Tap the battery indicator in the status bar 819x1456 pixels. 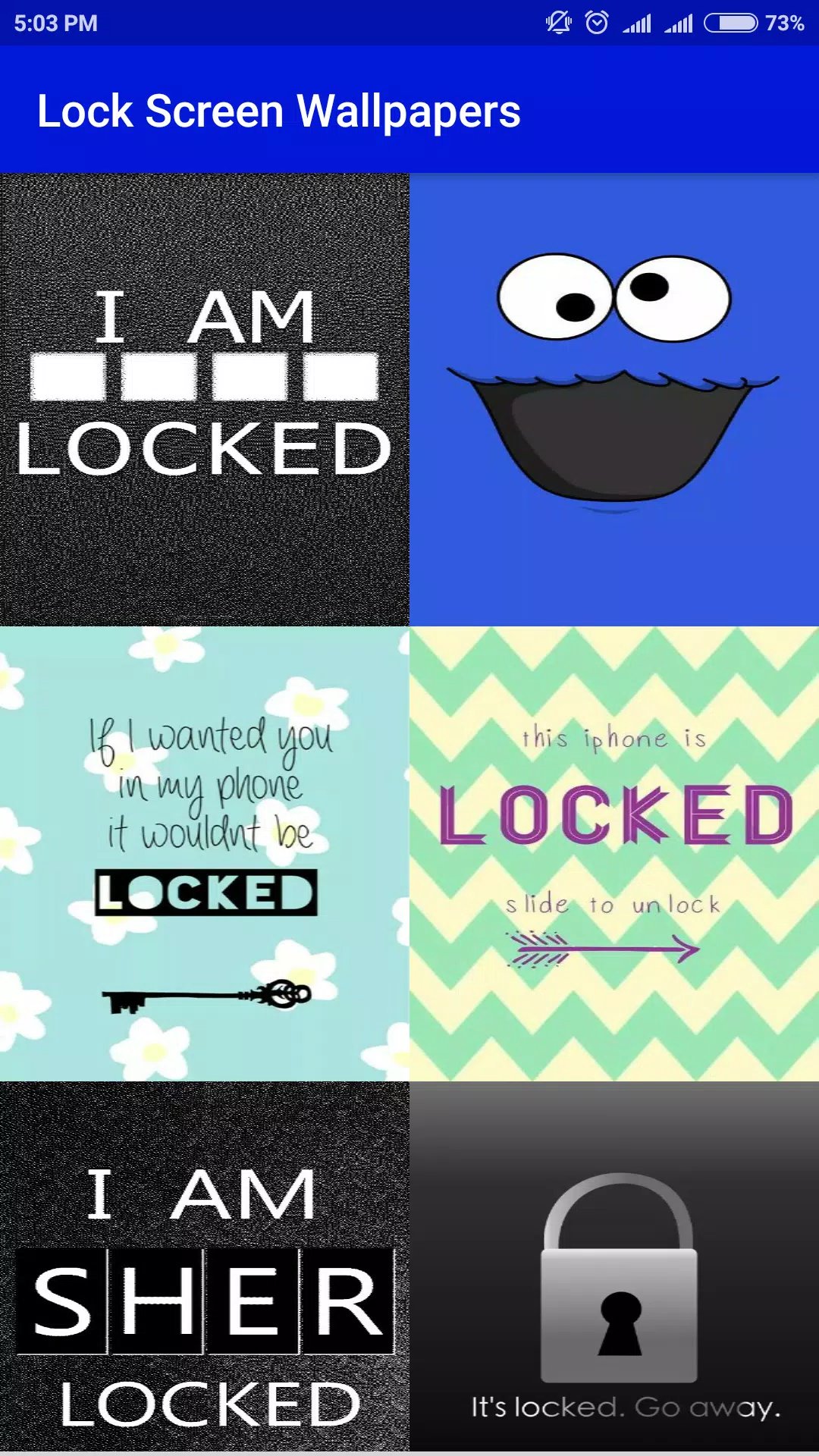730,23
